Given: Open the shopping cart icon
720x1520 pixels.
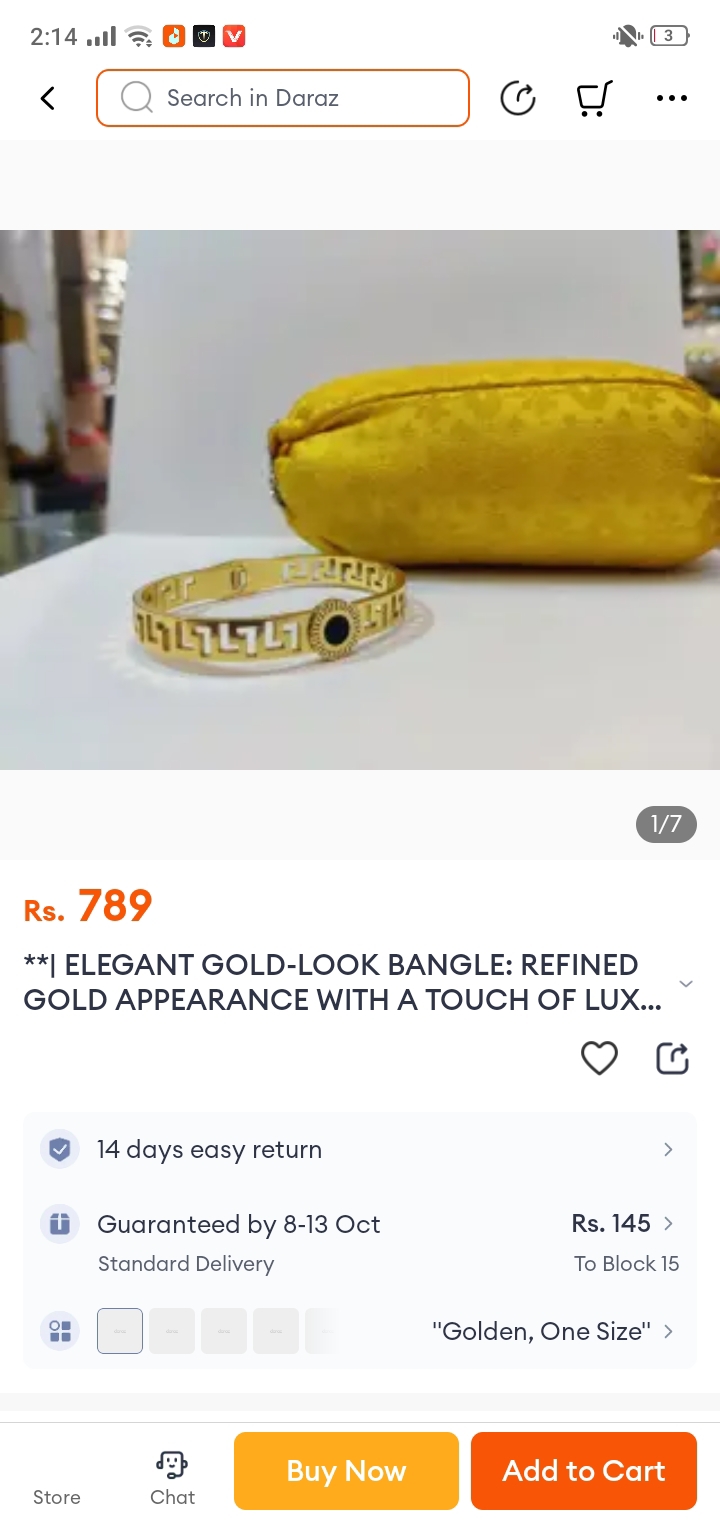Looking at the screenshot, I should [x=594, y=98].
